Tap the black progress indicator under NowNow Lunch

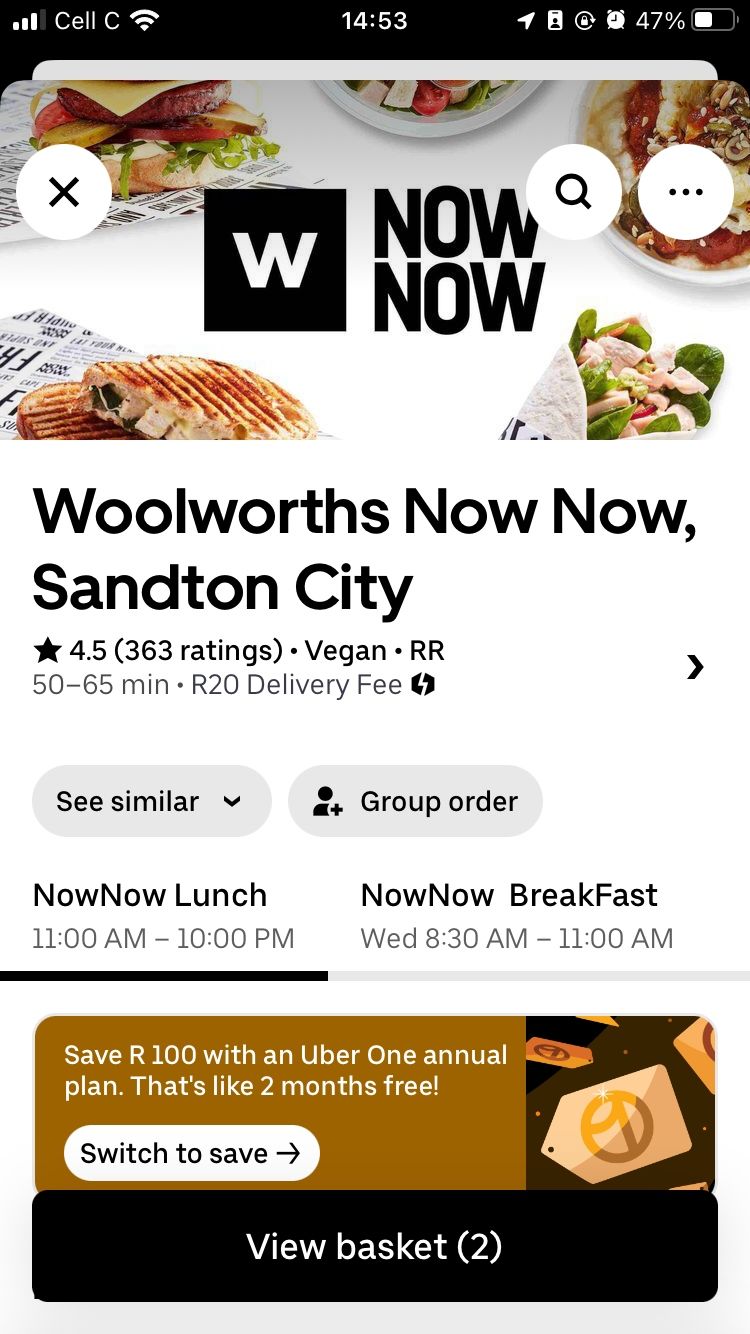pyautogui.click(x=165, y=973)
